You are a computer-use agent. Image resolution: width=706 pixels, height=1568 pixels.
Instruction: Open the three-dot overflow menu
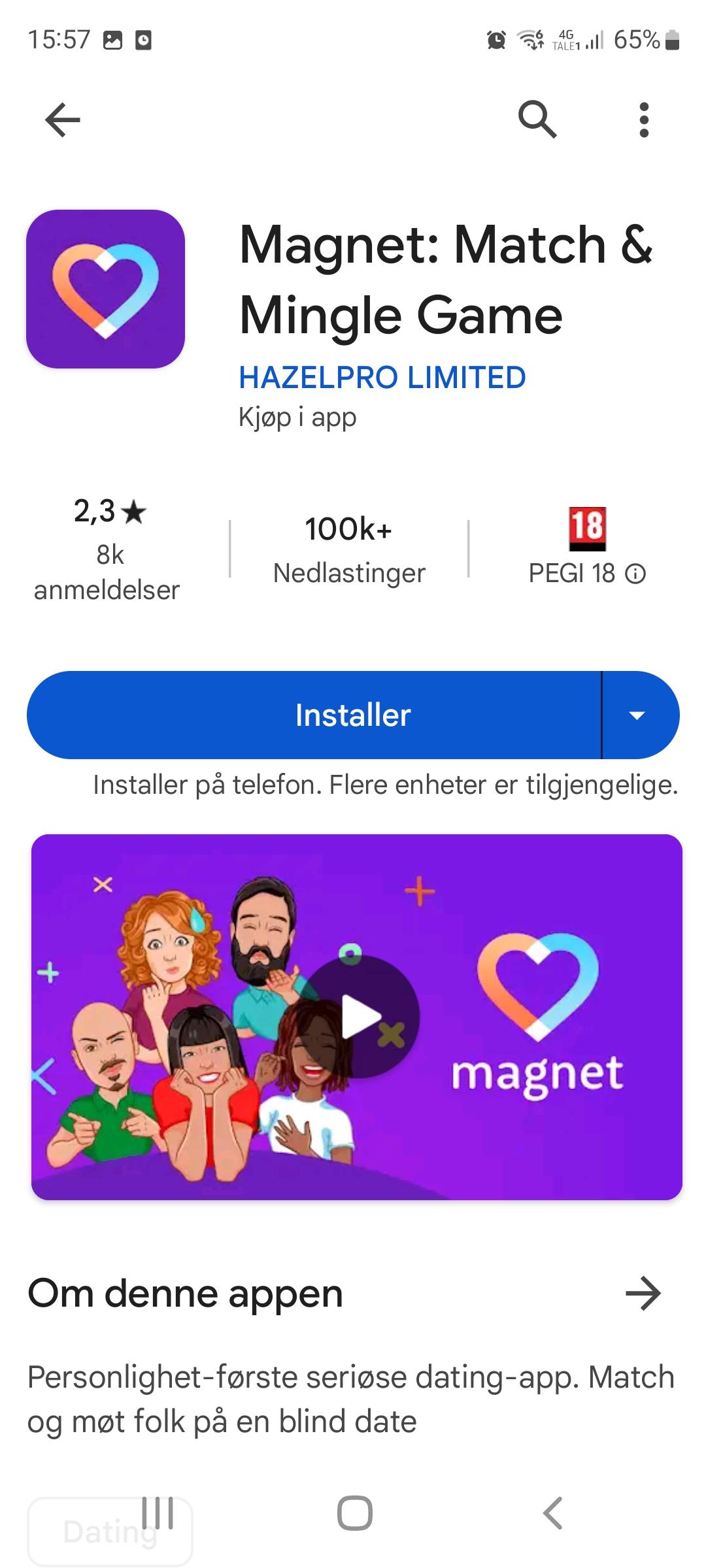[x=644, y=120]
